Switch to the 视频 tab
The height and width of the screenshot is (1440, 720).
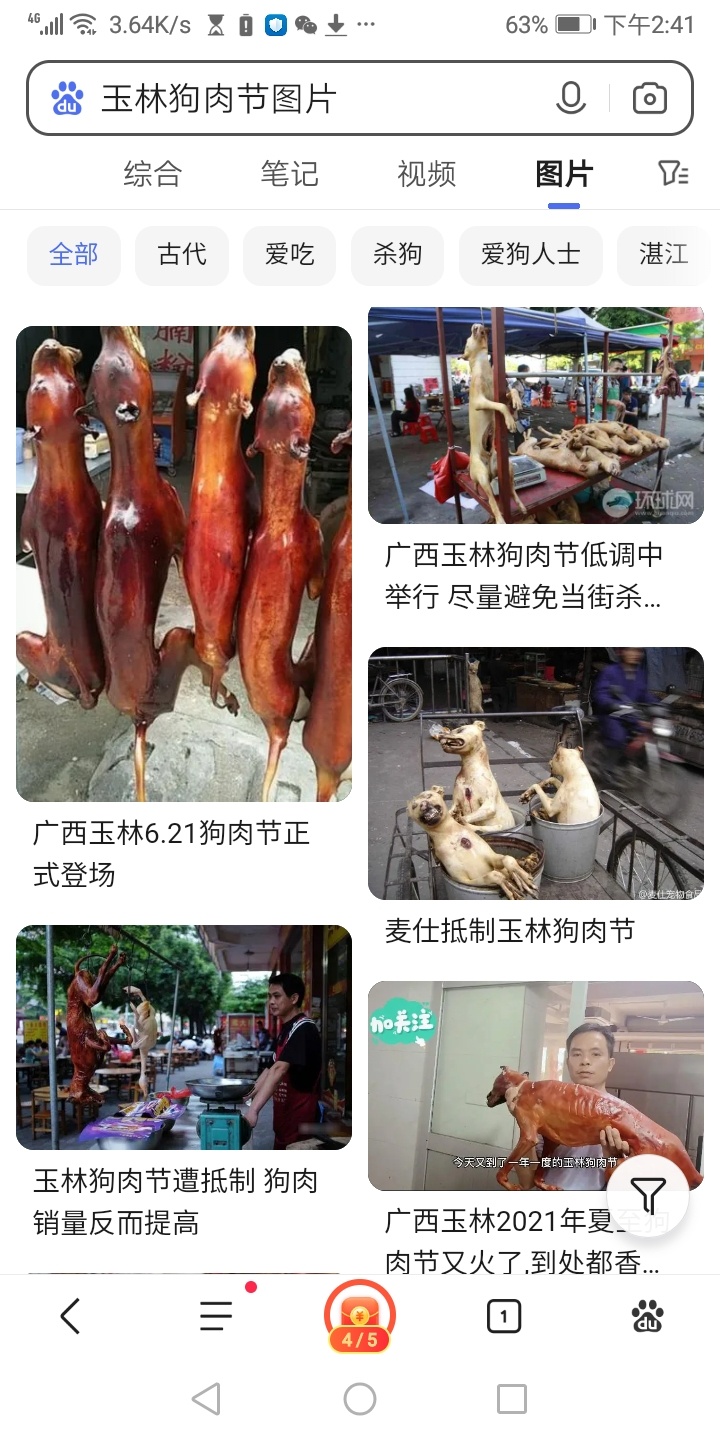(x=427, y=174)
